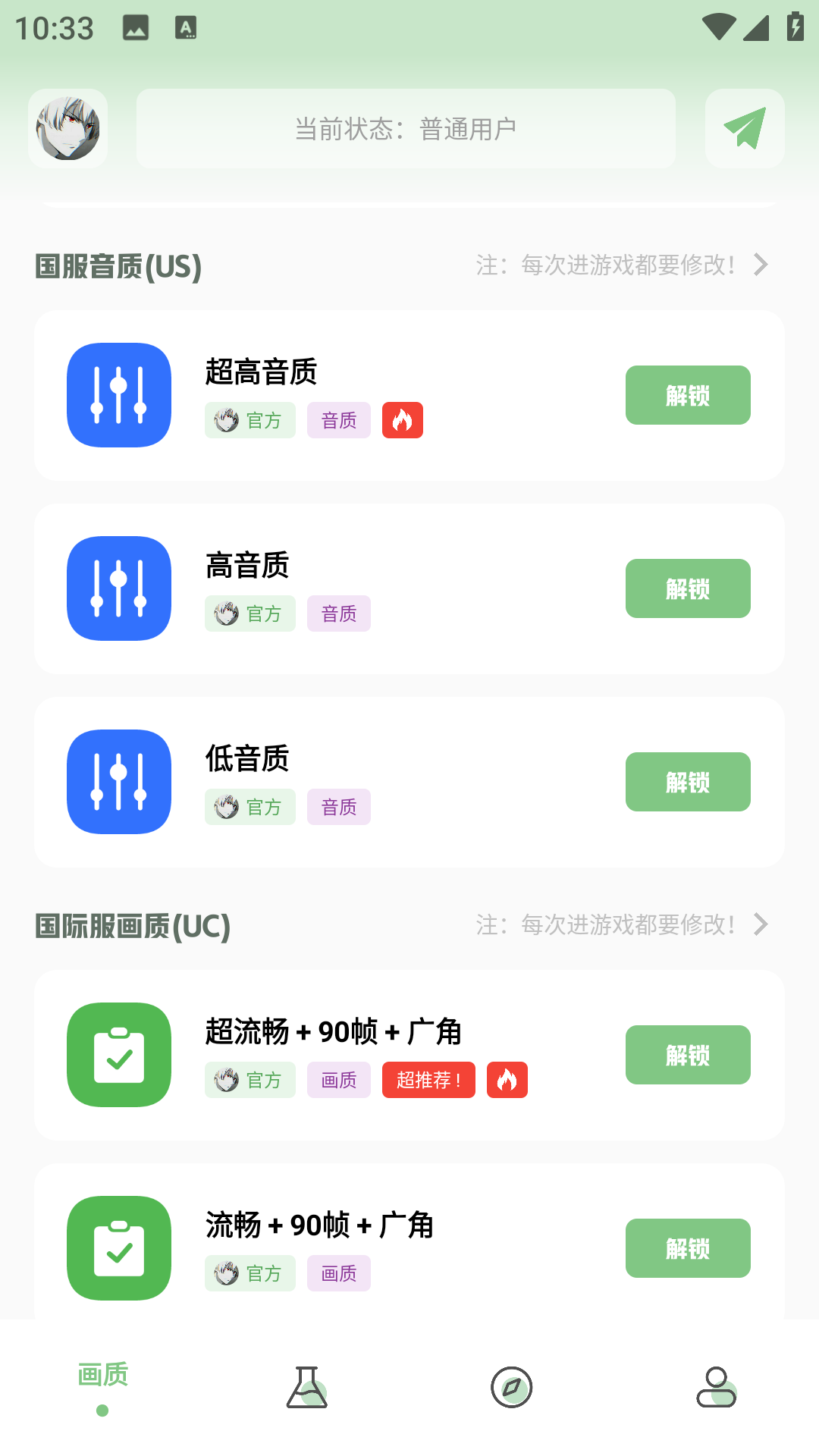Expand the 国际服画质(UC) section chevron

click(761, 924)
